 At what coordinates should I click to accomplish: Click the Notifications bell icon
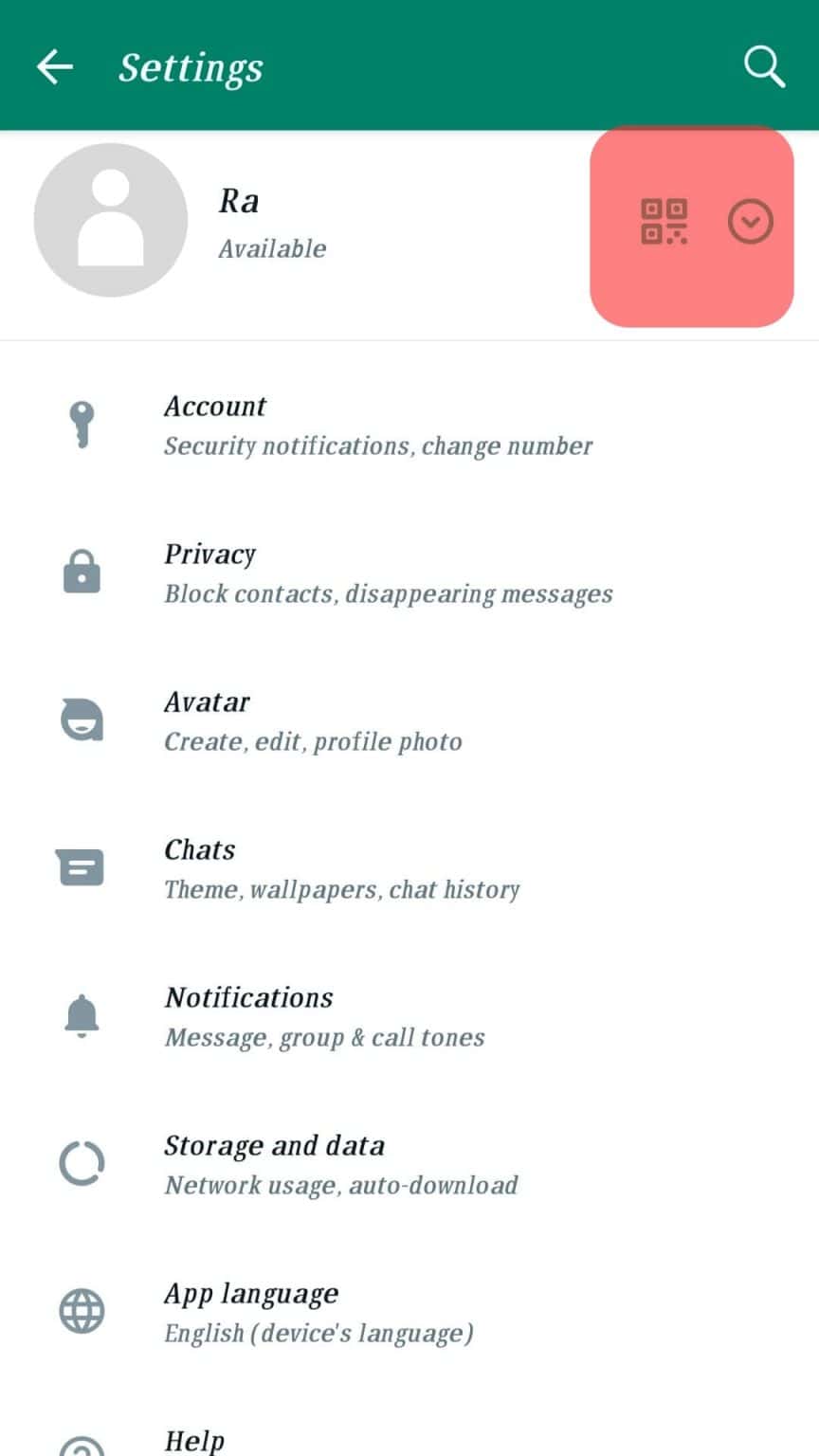tap(81, 1015)
